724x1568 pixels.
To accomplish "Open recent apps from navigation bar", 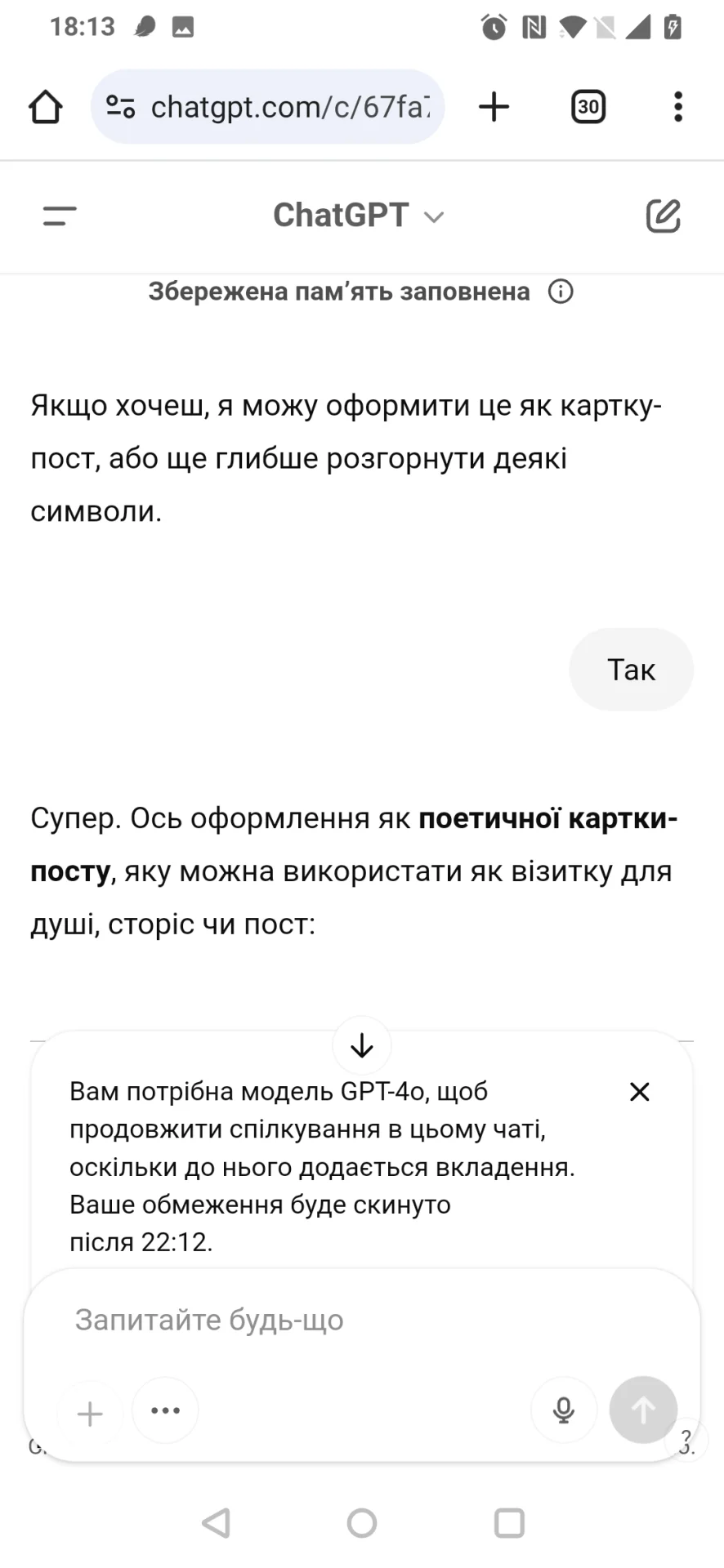I will [509, 1523].
